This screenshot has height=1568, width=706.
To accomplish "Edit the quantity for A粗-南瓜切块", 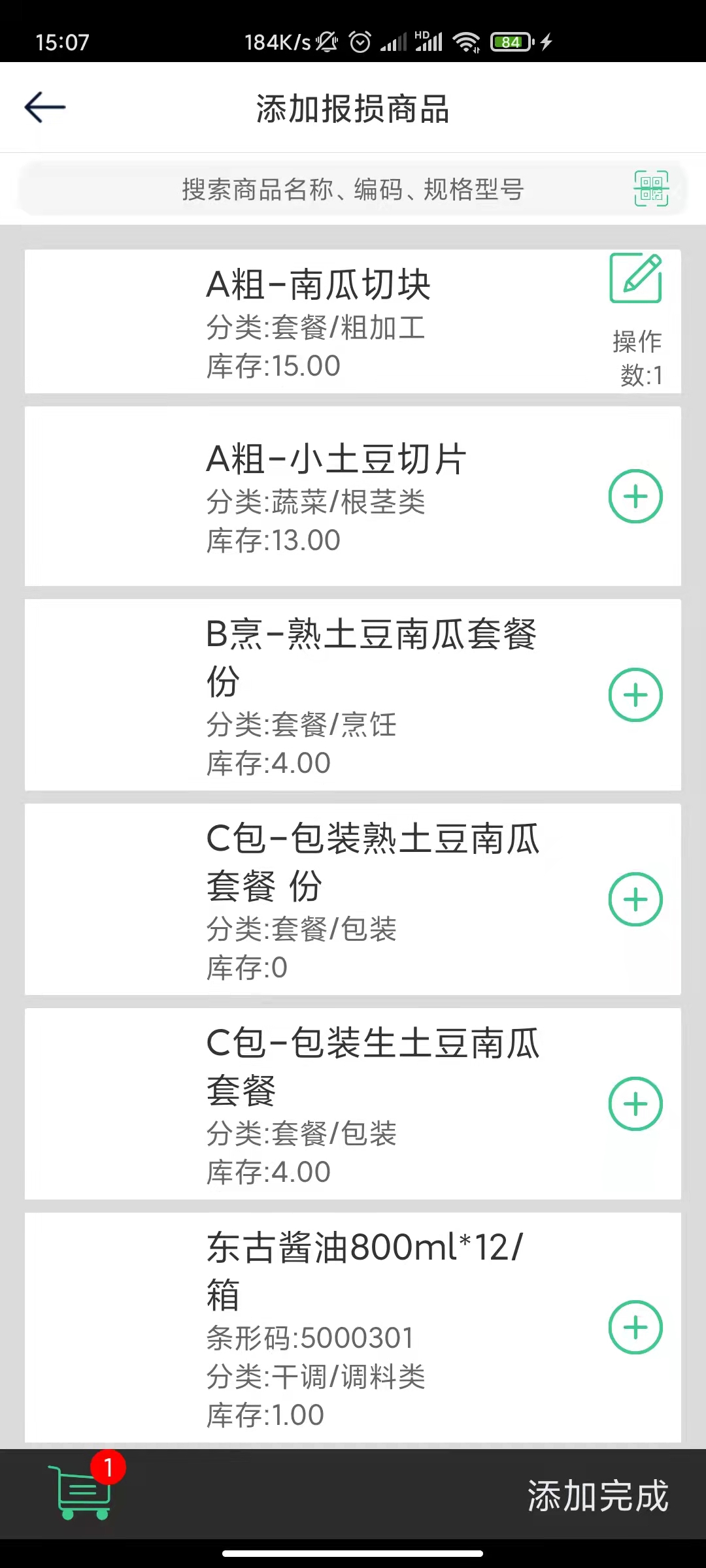I will (x=635, y=278).
